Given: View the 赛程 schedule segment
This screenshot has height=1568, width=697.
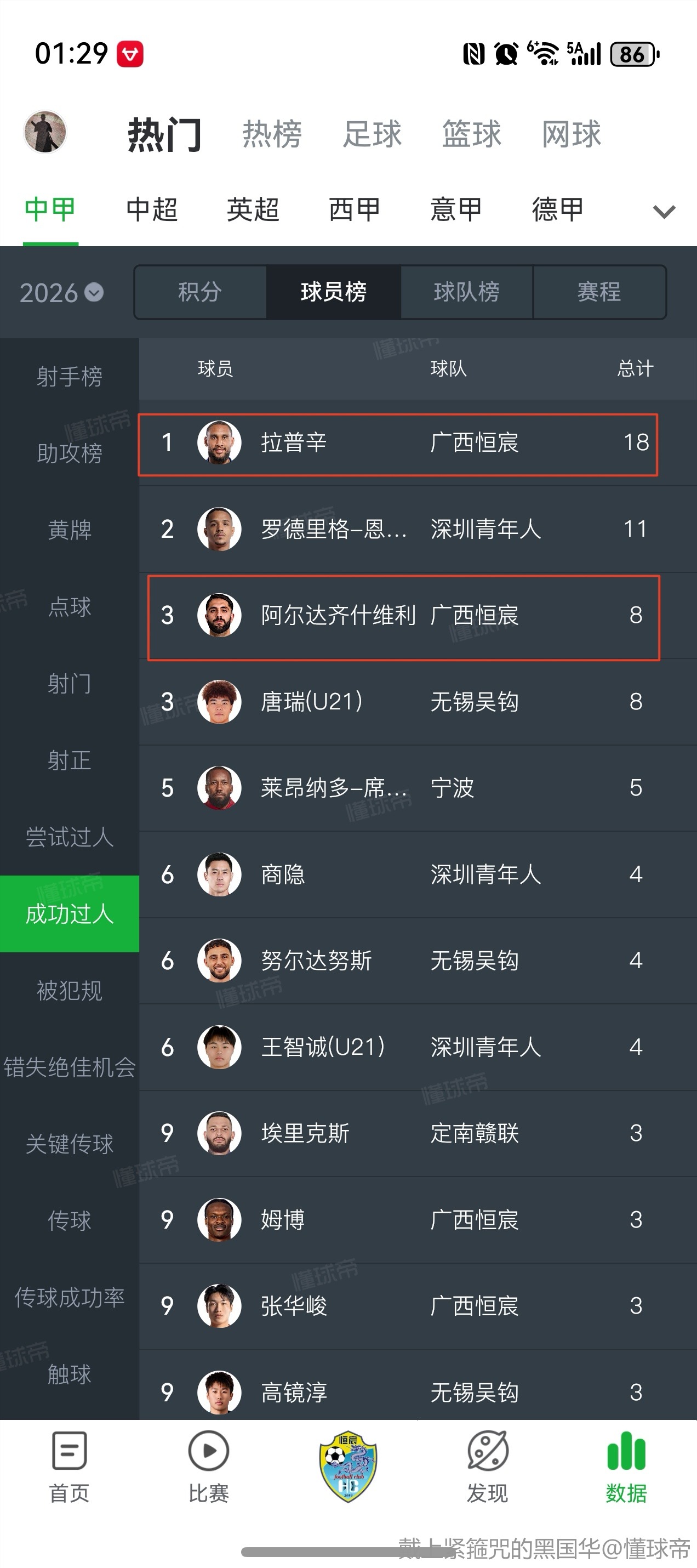Looking at the screenshot, I should click(x=599, y=292).
